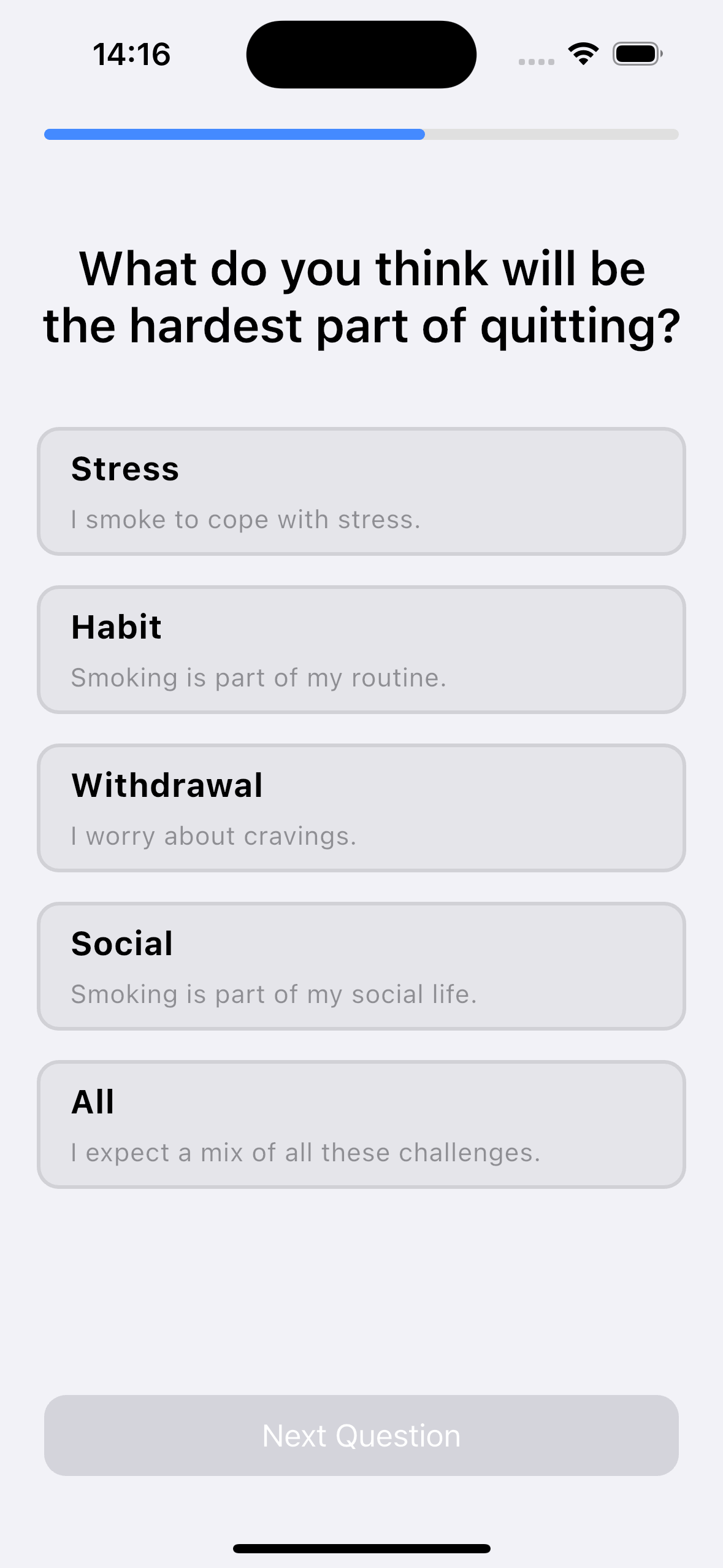Tap the question title text
Viewport: 723px width, 1568px height.
(361, 296)
